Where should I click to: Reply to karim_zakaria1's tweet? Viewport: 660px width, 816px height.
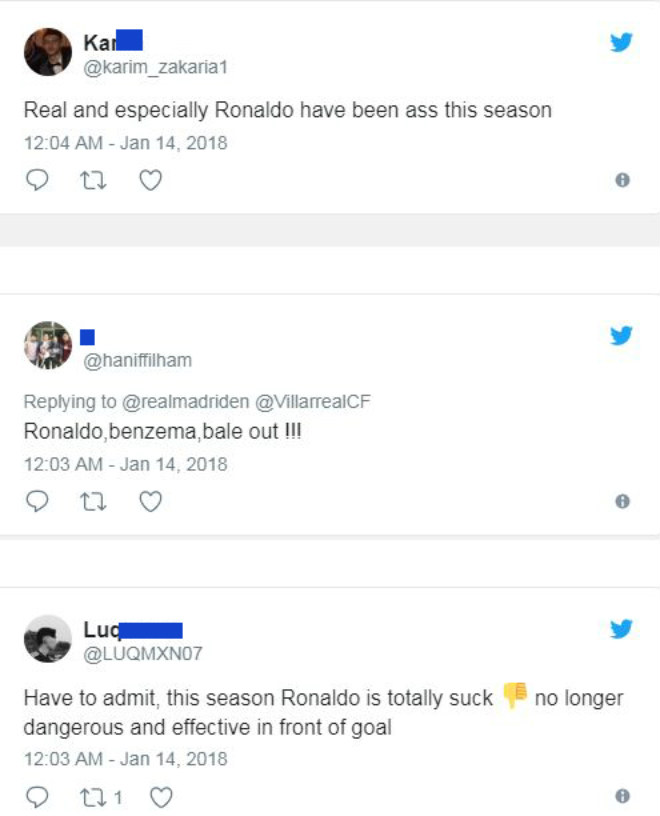click(37, 181)
